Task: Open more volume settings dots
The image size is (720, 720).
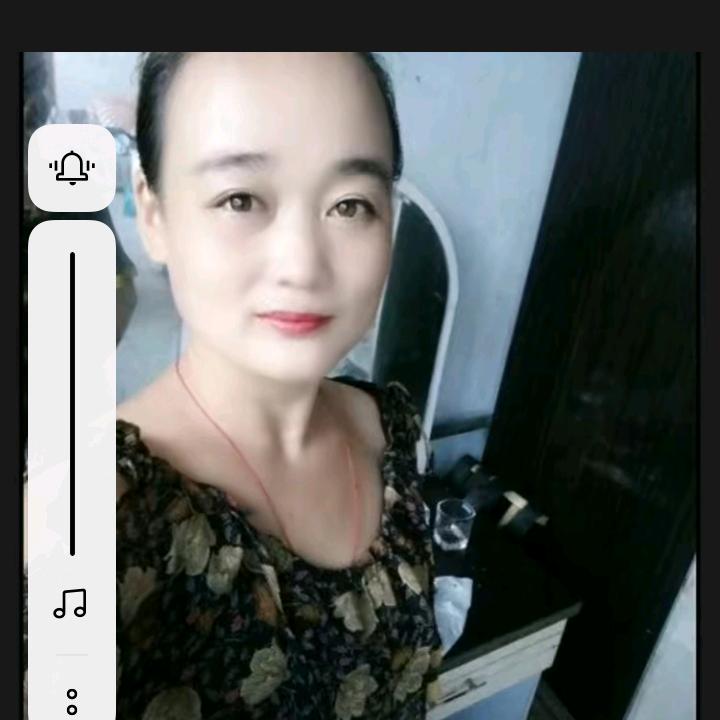Action: click(72, 701)
